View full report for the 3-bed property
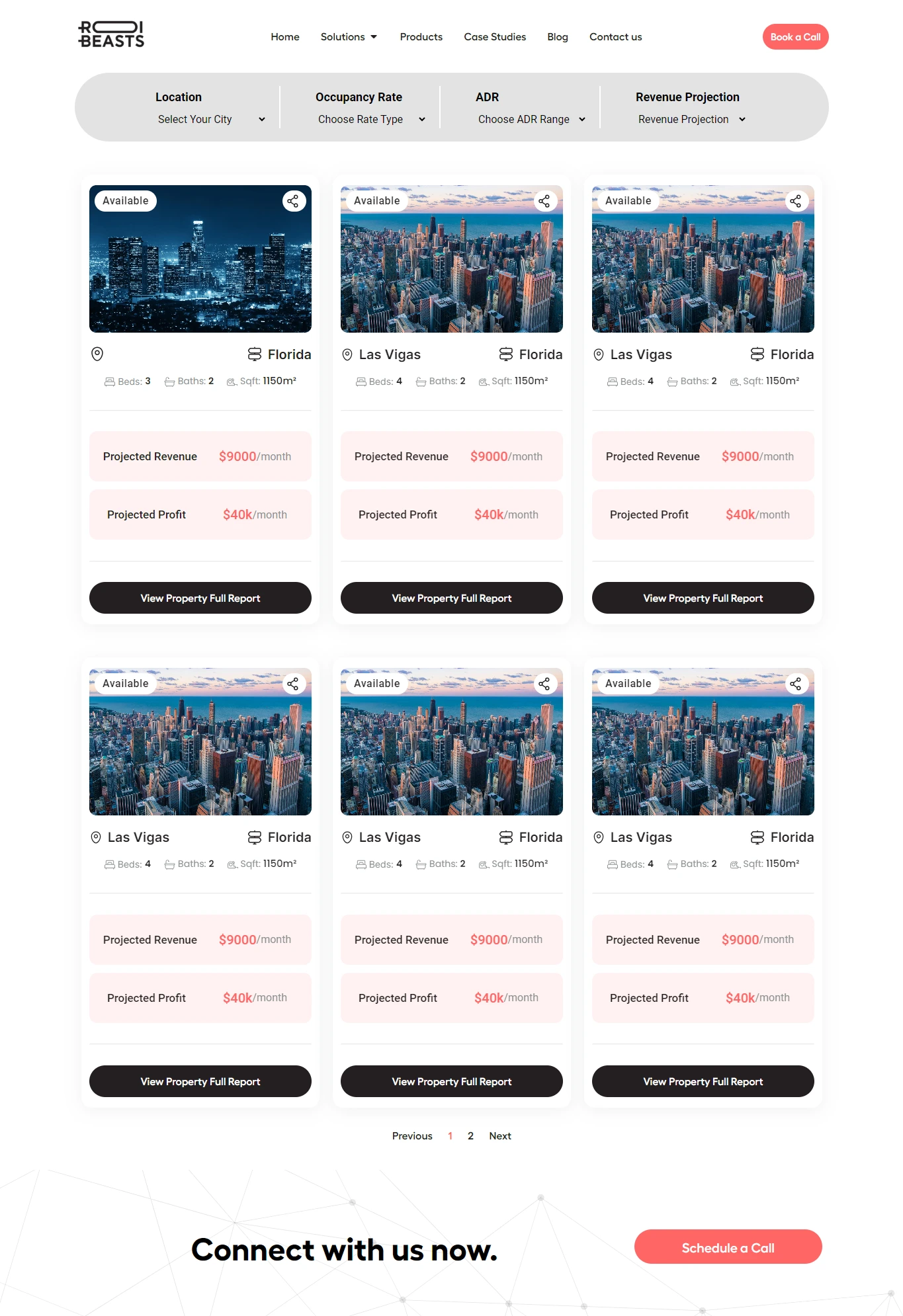Image resolution: width=903 pixels, height=1316 pixels. [x=200, y=598]
